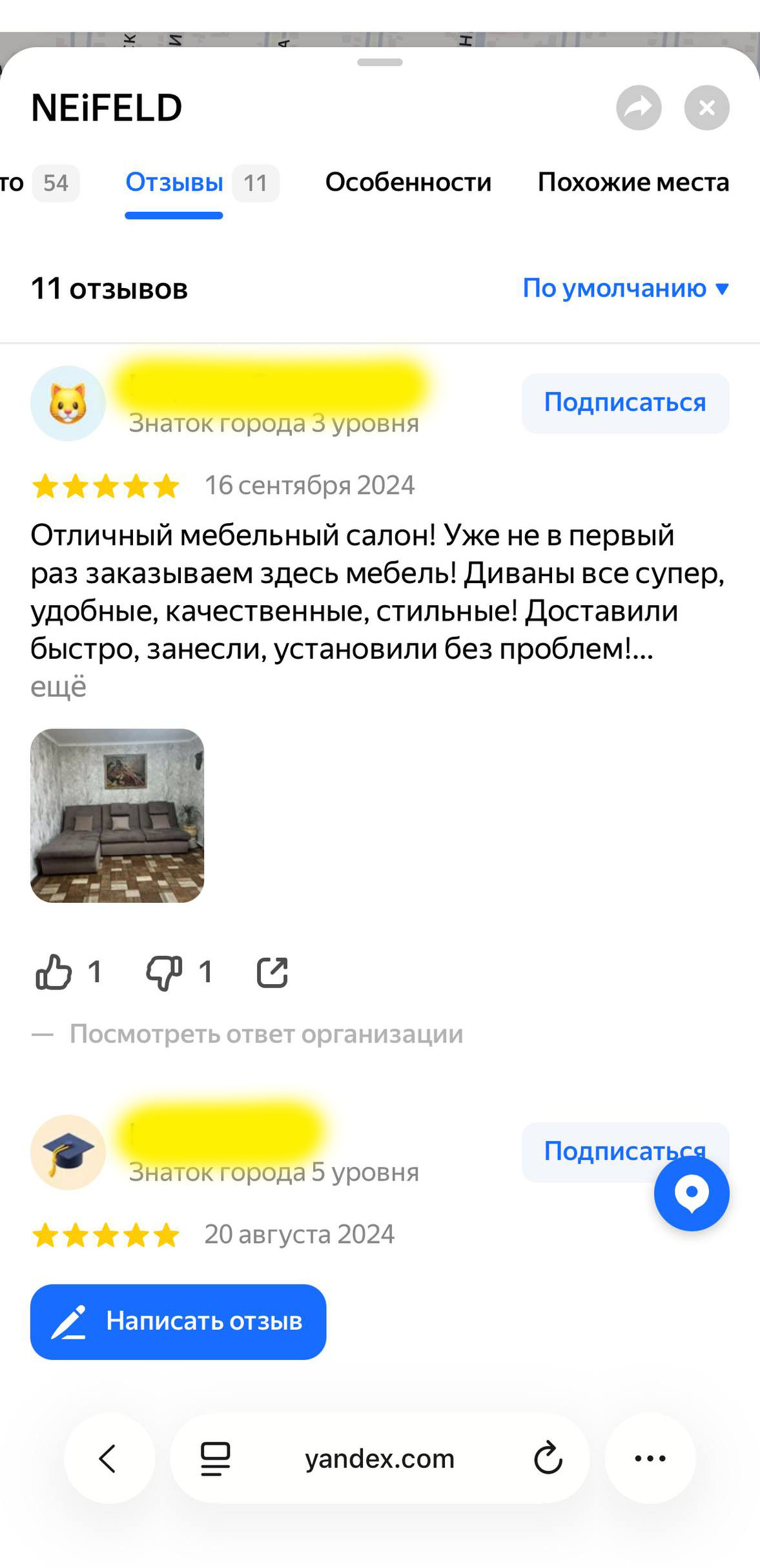Share the NEiFELD place card
Viewport: 760px width, 1568px height.
click(x=638, y=108)
